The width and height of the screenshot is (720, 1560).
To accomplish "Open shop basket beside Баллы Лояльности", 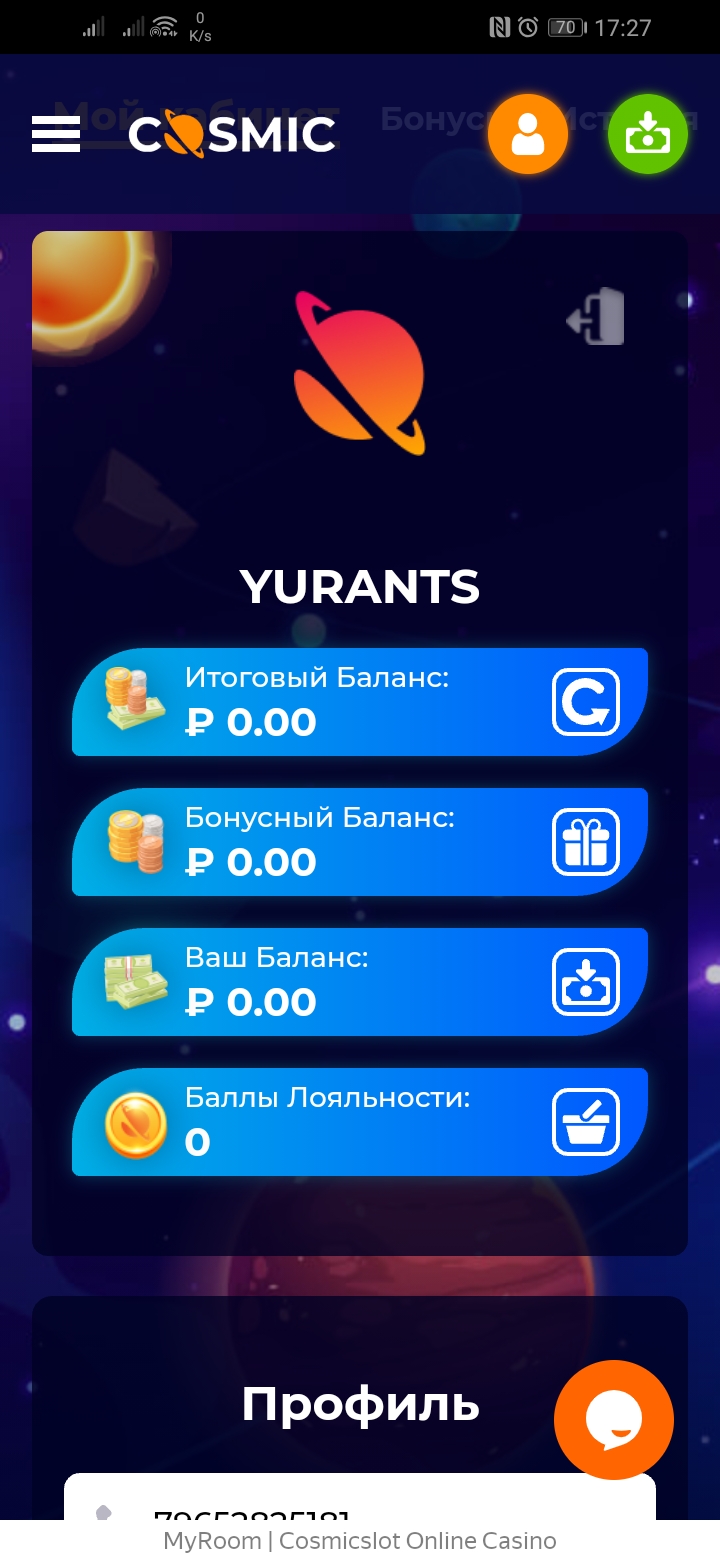I will [x=586, y=1122].
